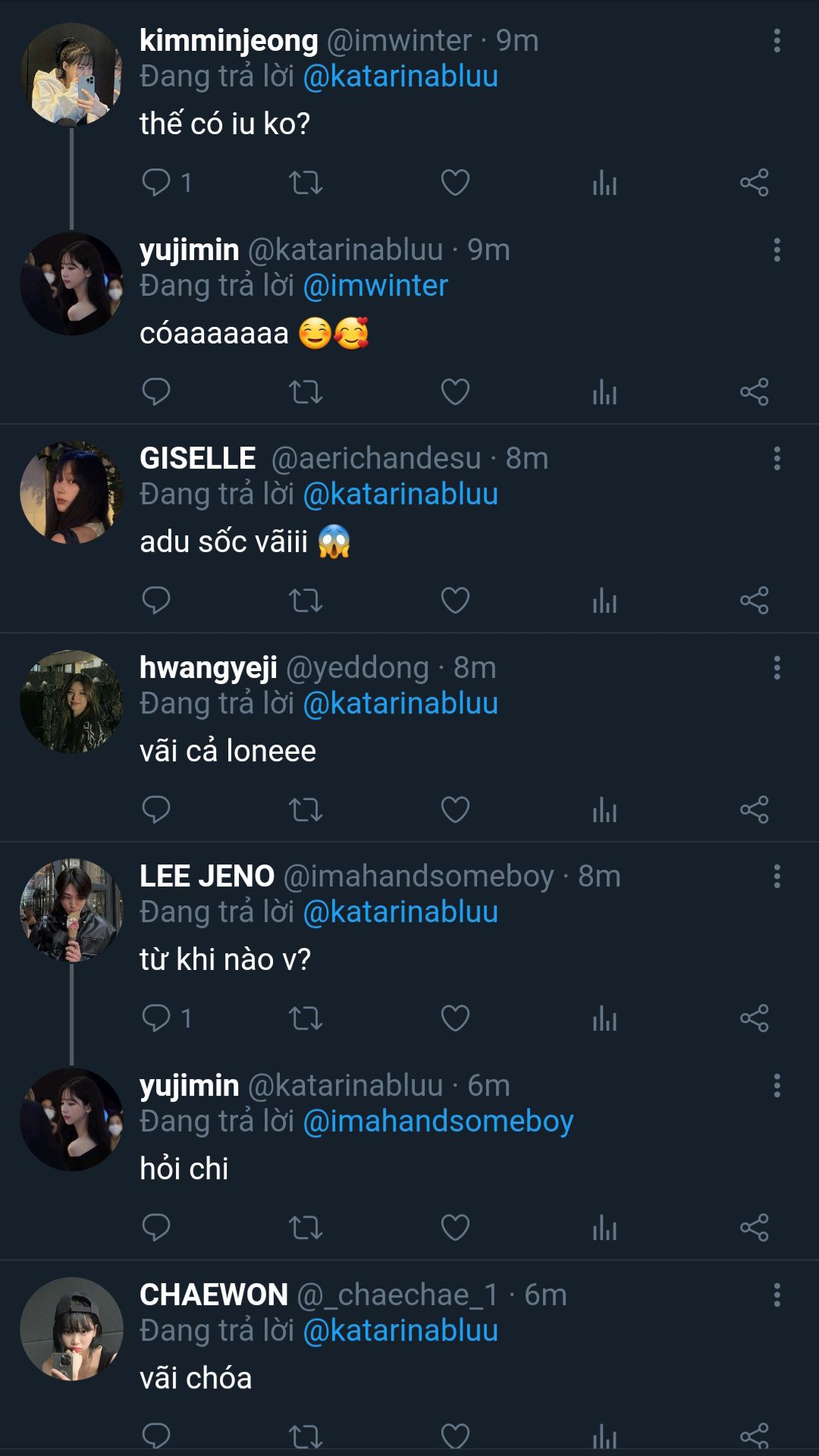This screenshot has height=1456, width=819.
Task: Open overflow menu on yujimin's "hỏi chi" reply
Action: [777, 1086]
